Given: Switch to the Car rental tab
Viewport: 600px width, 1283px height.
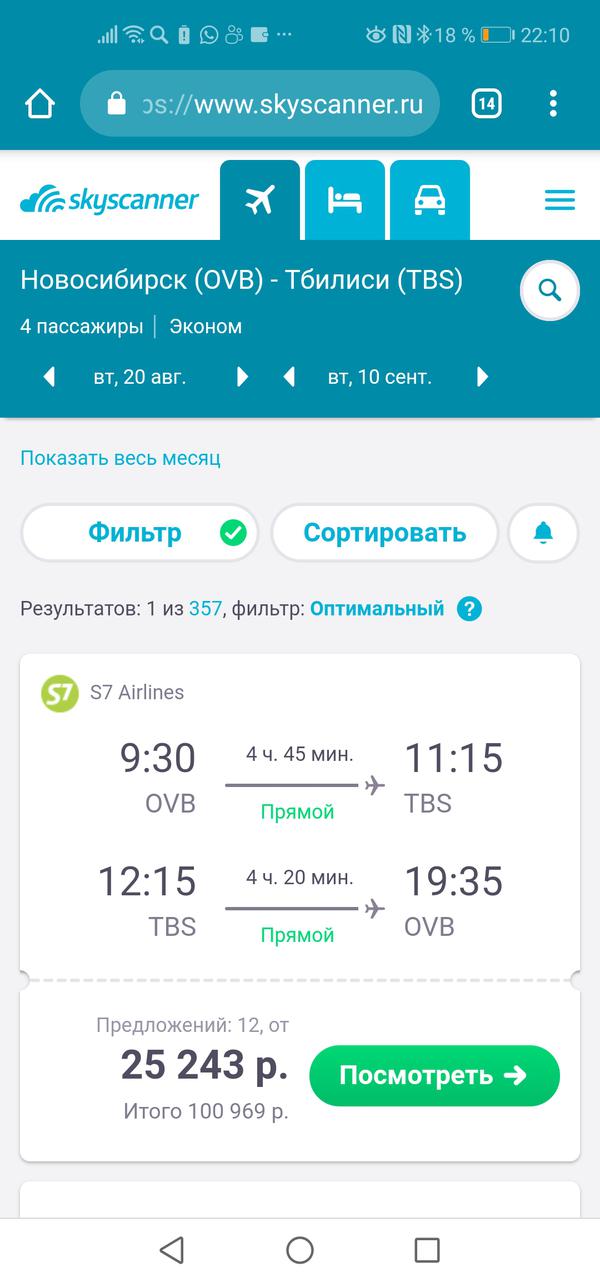Looking at the screenshot, I should click(x=430, y=200).
